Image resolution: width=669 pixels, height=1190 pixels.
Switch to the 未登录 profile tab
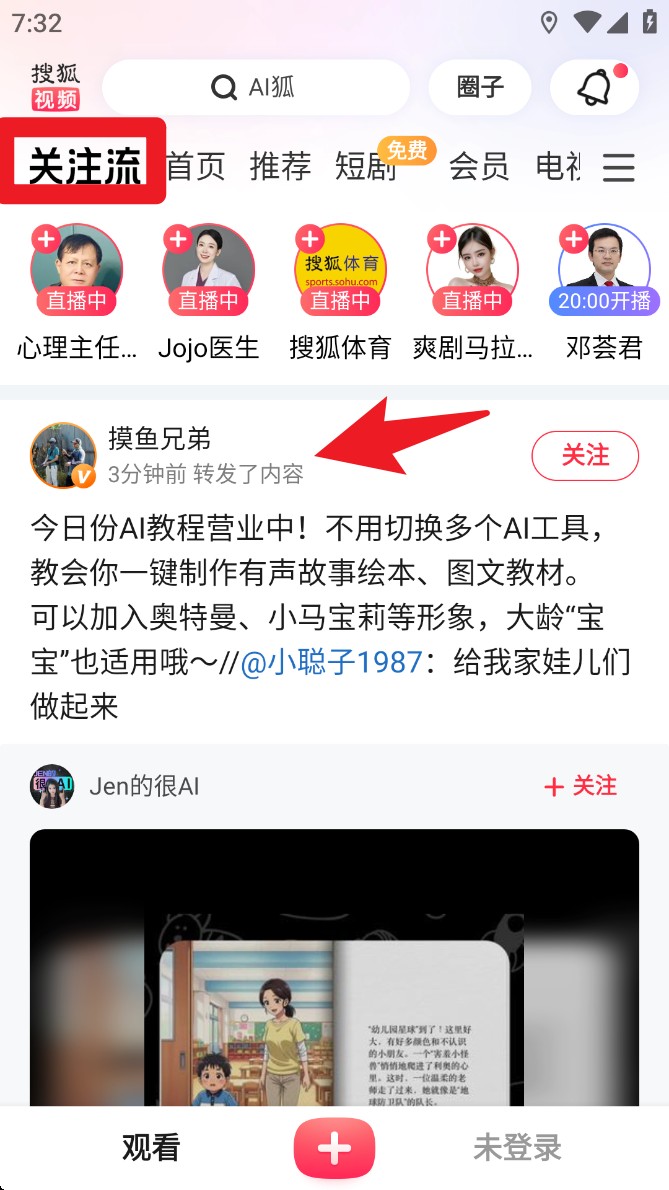pos(517,1148)
